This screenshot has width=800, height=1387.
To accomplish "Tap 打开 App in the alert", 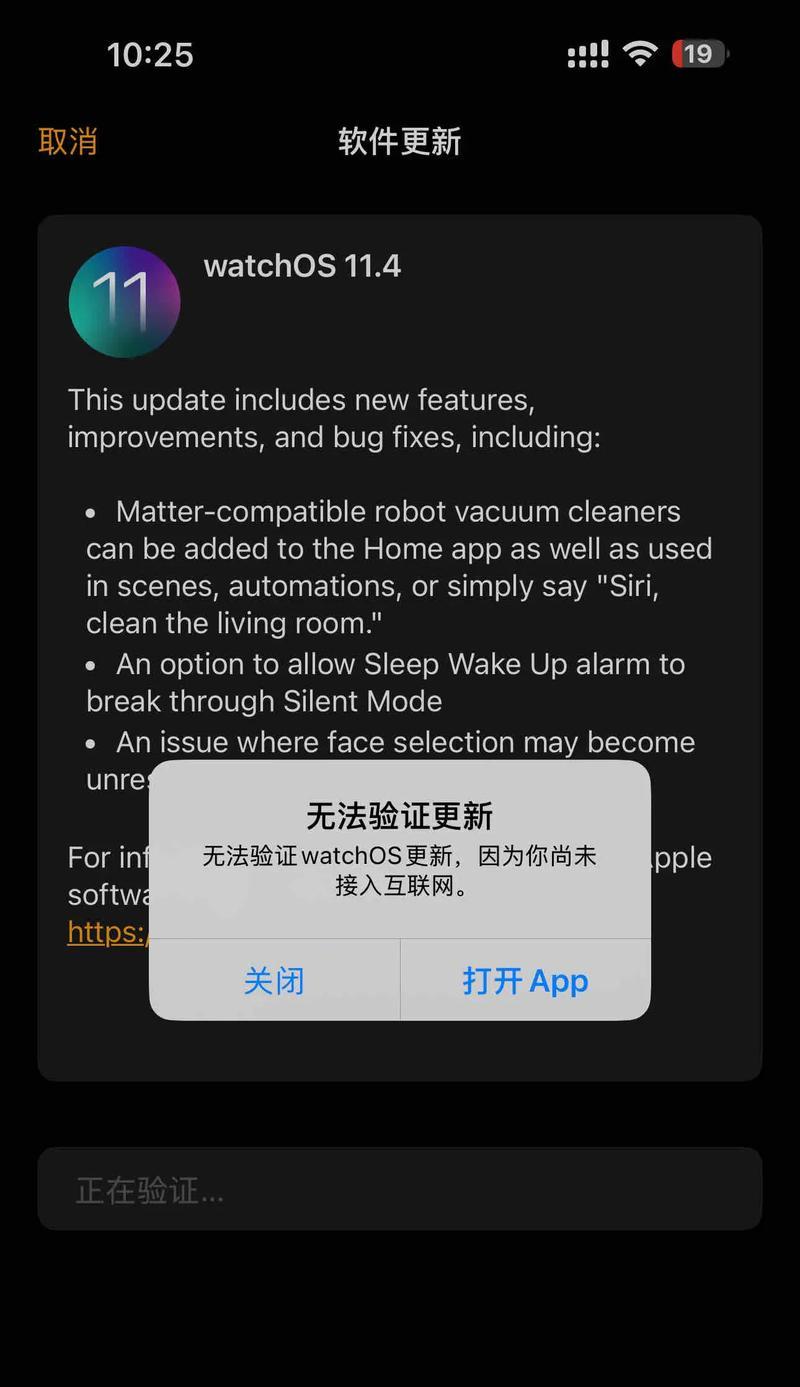I will pyautogui.click(x=525, y=980).
